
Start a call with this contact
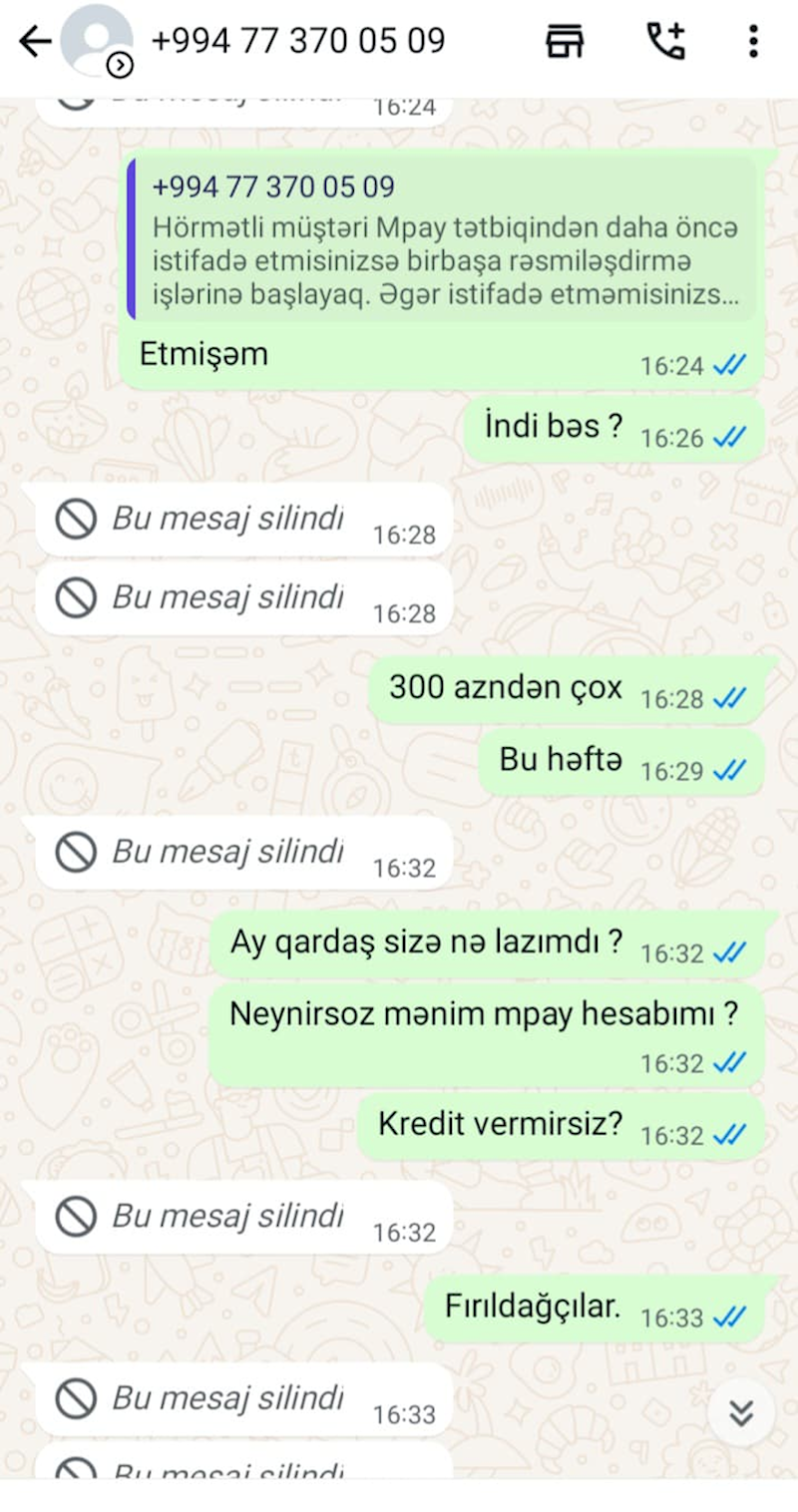click(x=665, y=41)
